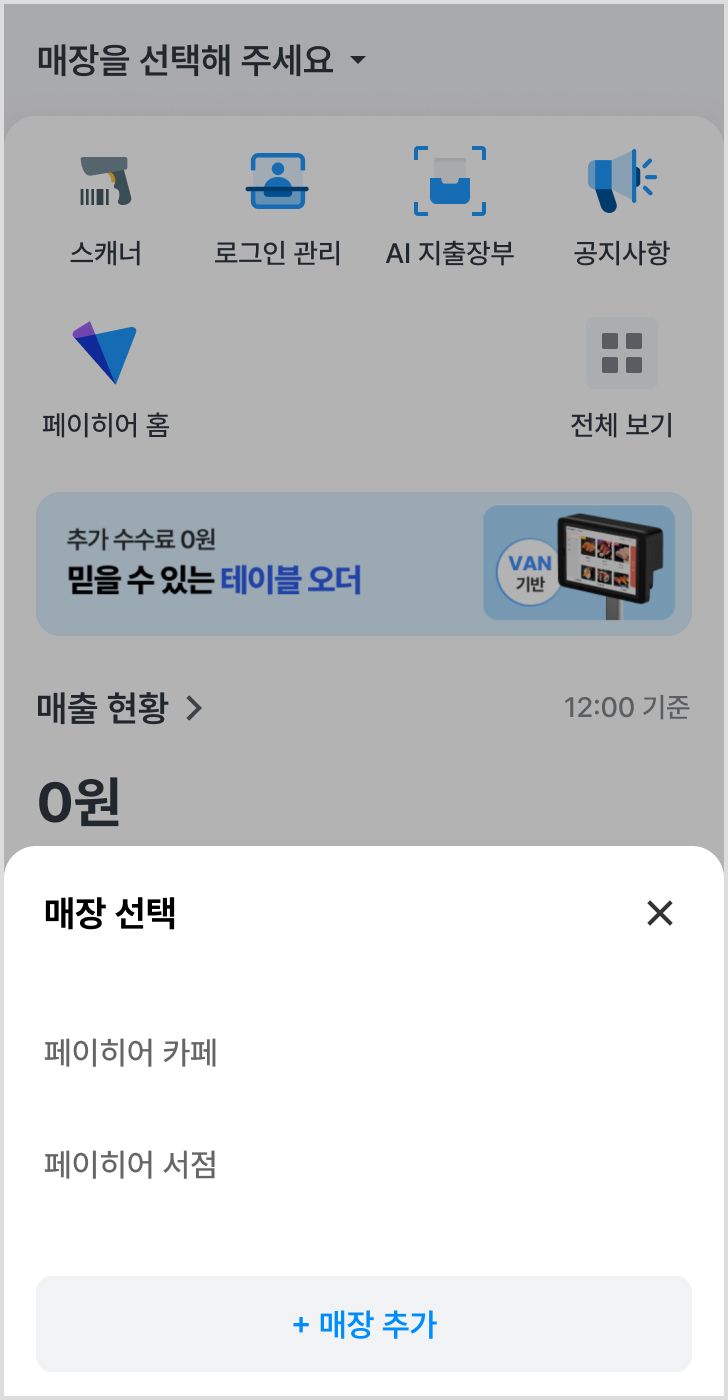Viewport: 728px width, 1400px height.
Task: Tap the + 매장 추가 button
Action: [364, 1324]
